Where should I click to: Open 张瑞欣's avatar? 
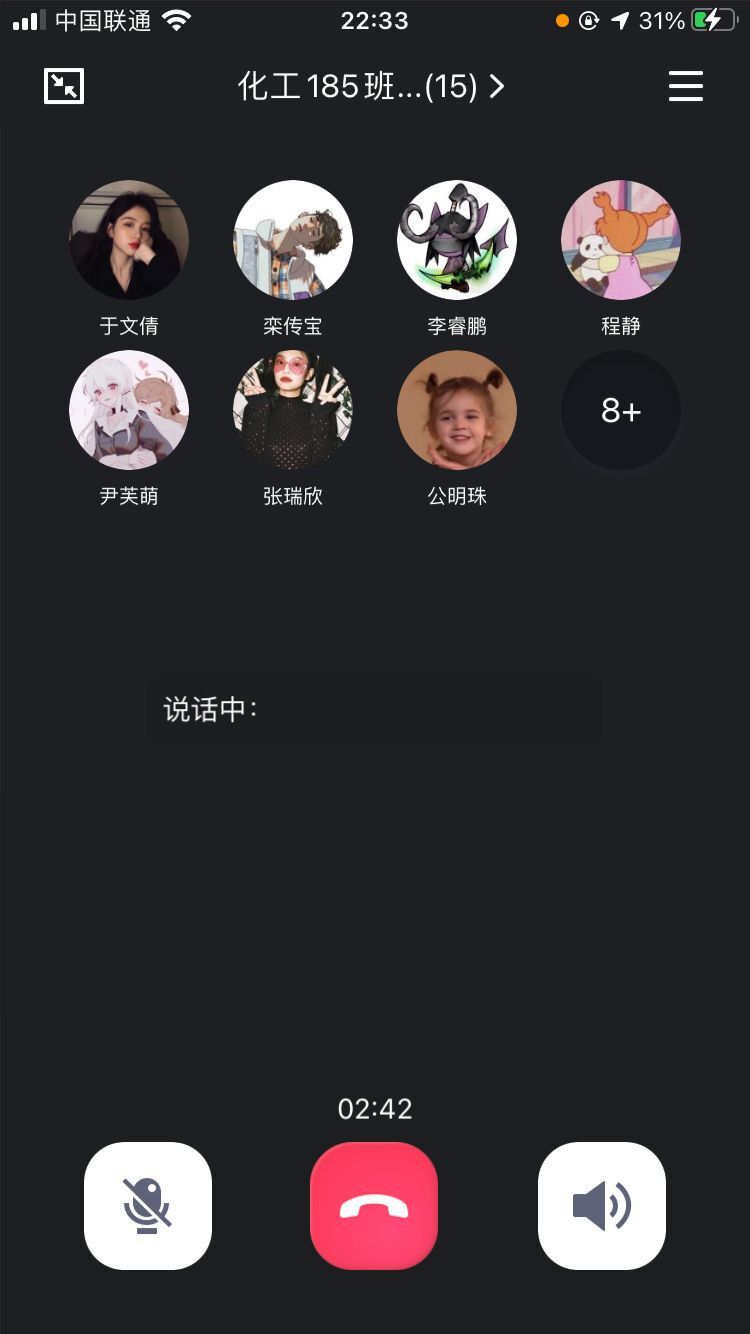tap(293, 410)
